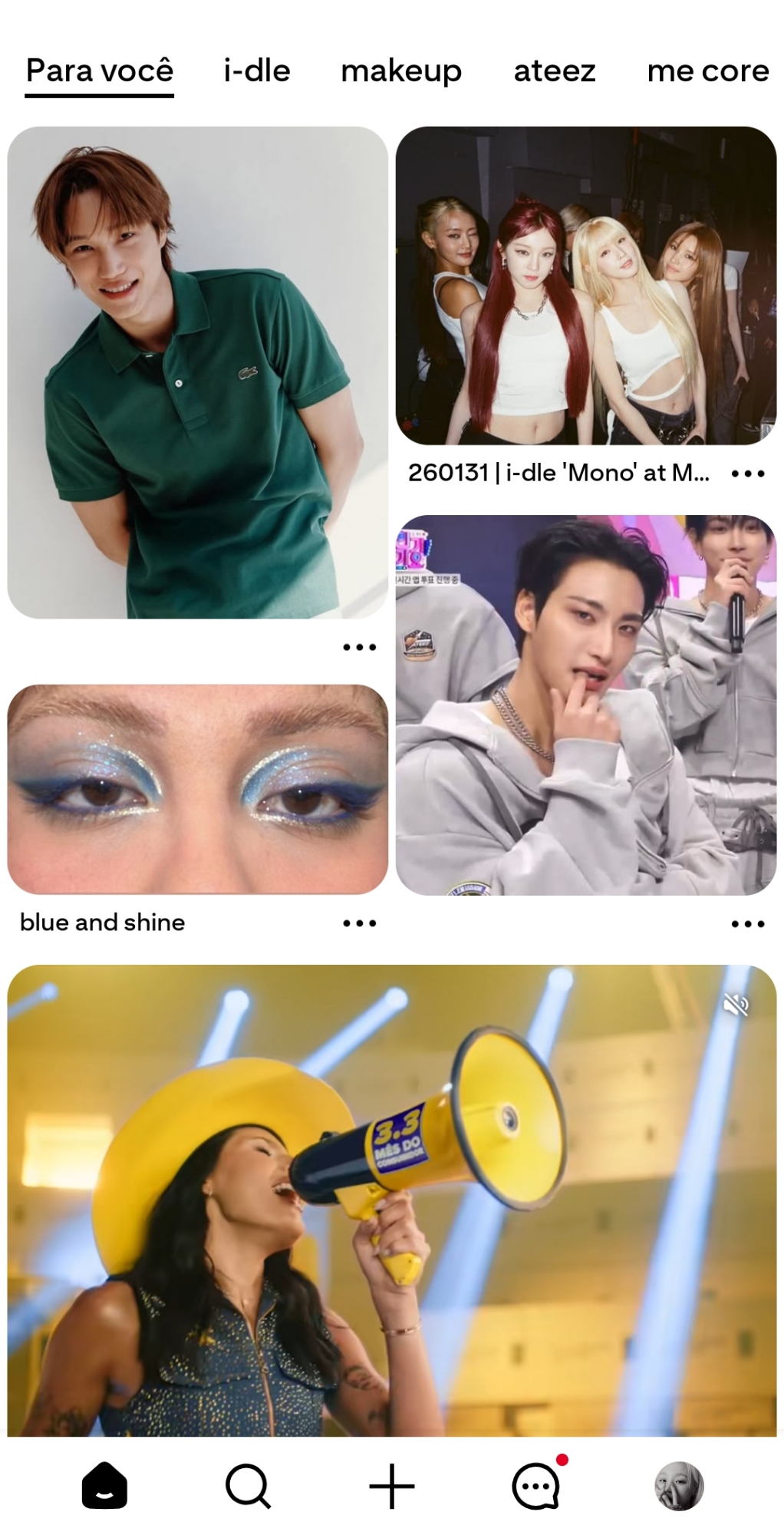The image size is (784, 1535).
Task: Open the green polo shirt pin
Action: pyautogui.click(x=197, y=372)
